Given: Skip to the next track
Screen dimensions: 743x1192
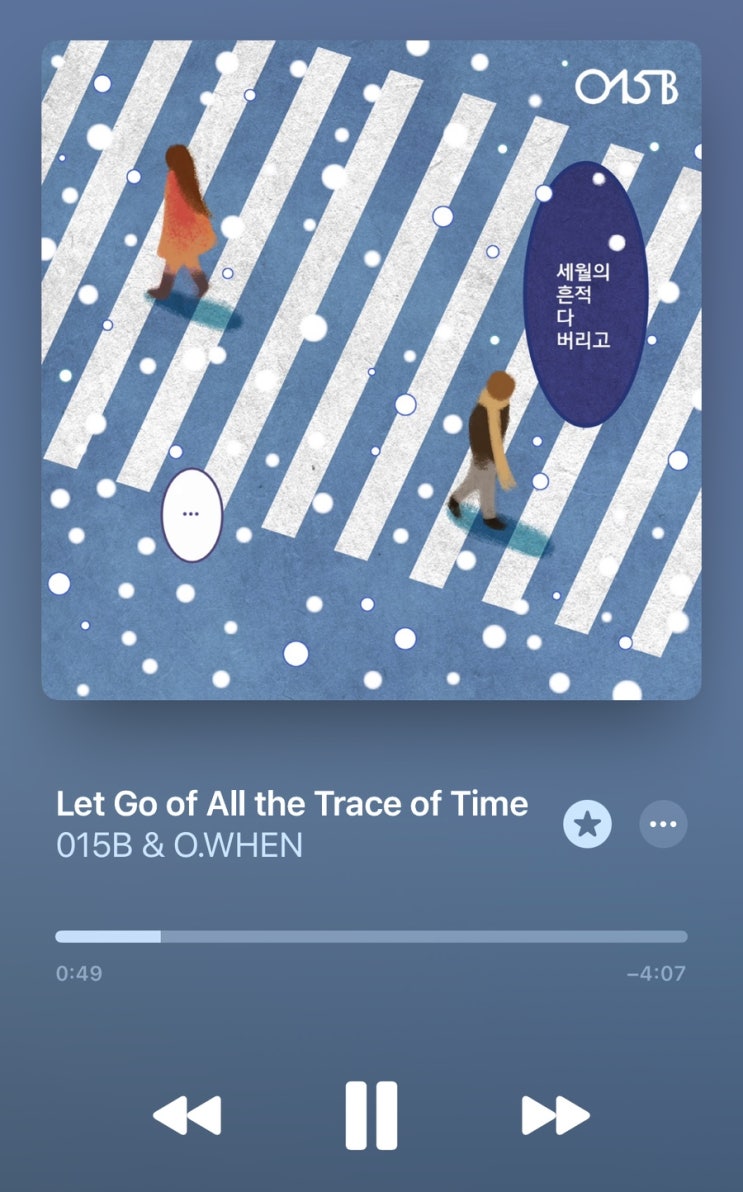Looking at the screenshot, I should click(556, 1115).
